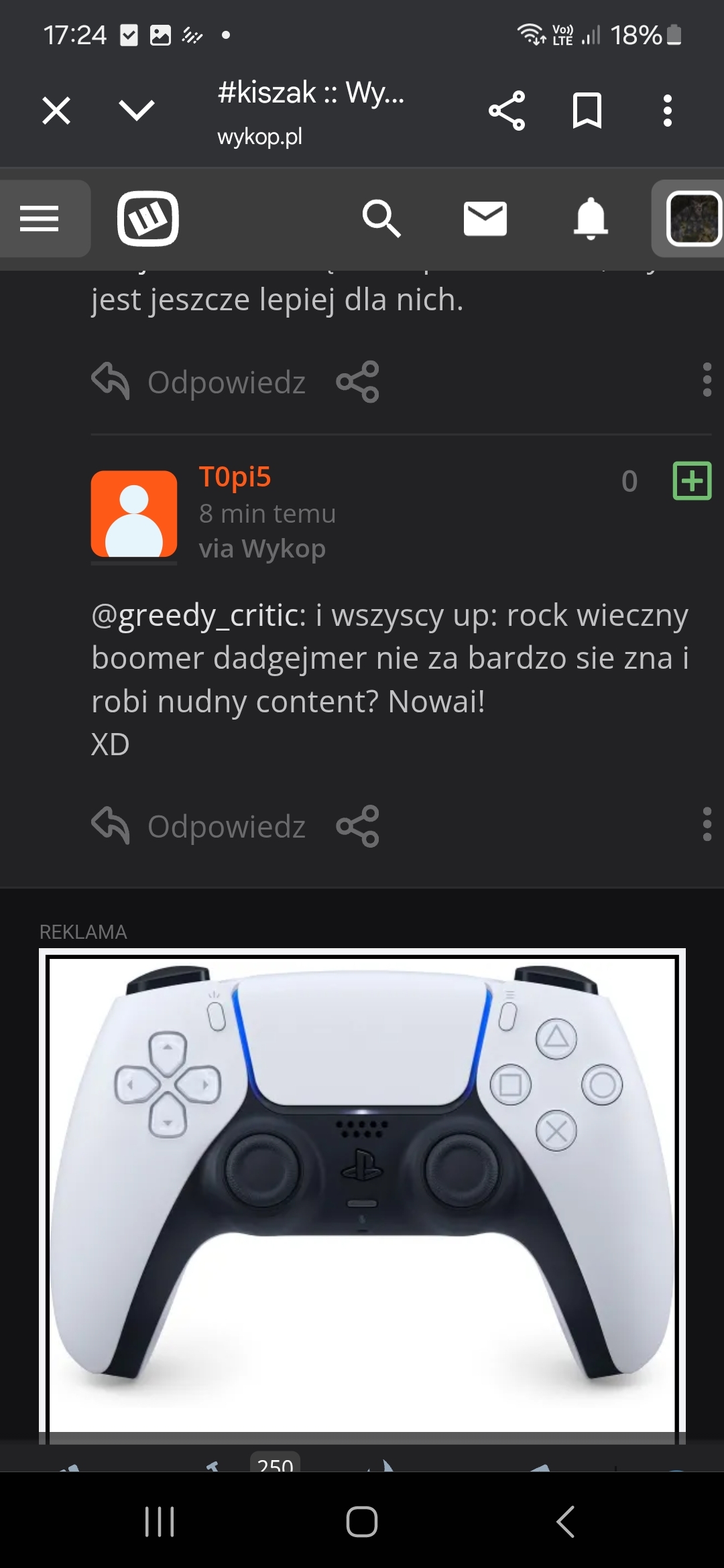Open more options for T0pi5's comment
This screenshot has height=1568, width=724.
(707, 824)
